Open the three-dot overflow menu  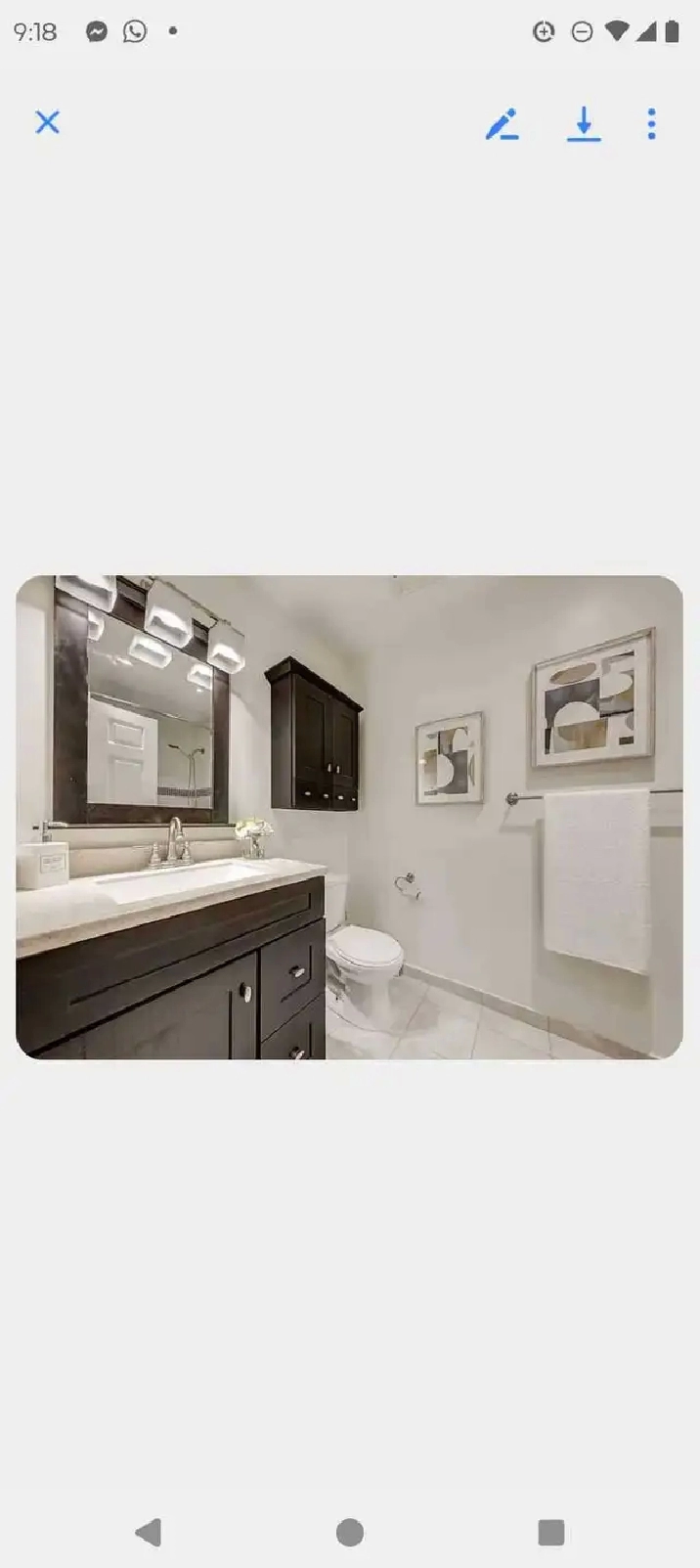coord(651,124)
